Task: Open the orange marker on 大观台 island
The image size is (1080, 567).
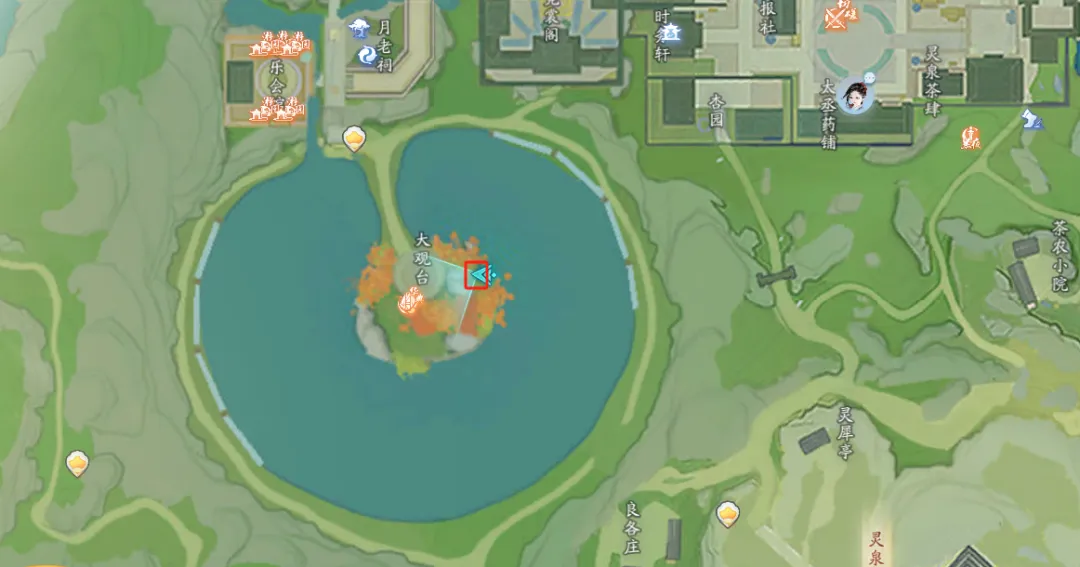Action: (409, 301)
